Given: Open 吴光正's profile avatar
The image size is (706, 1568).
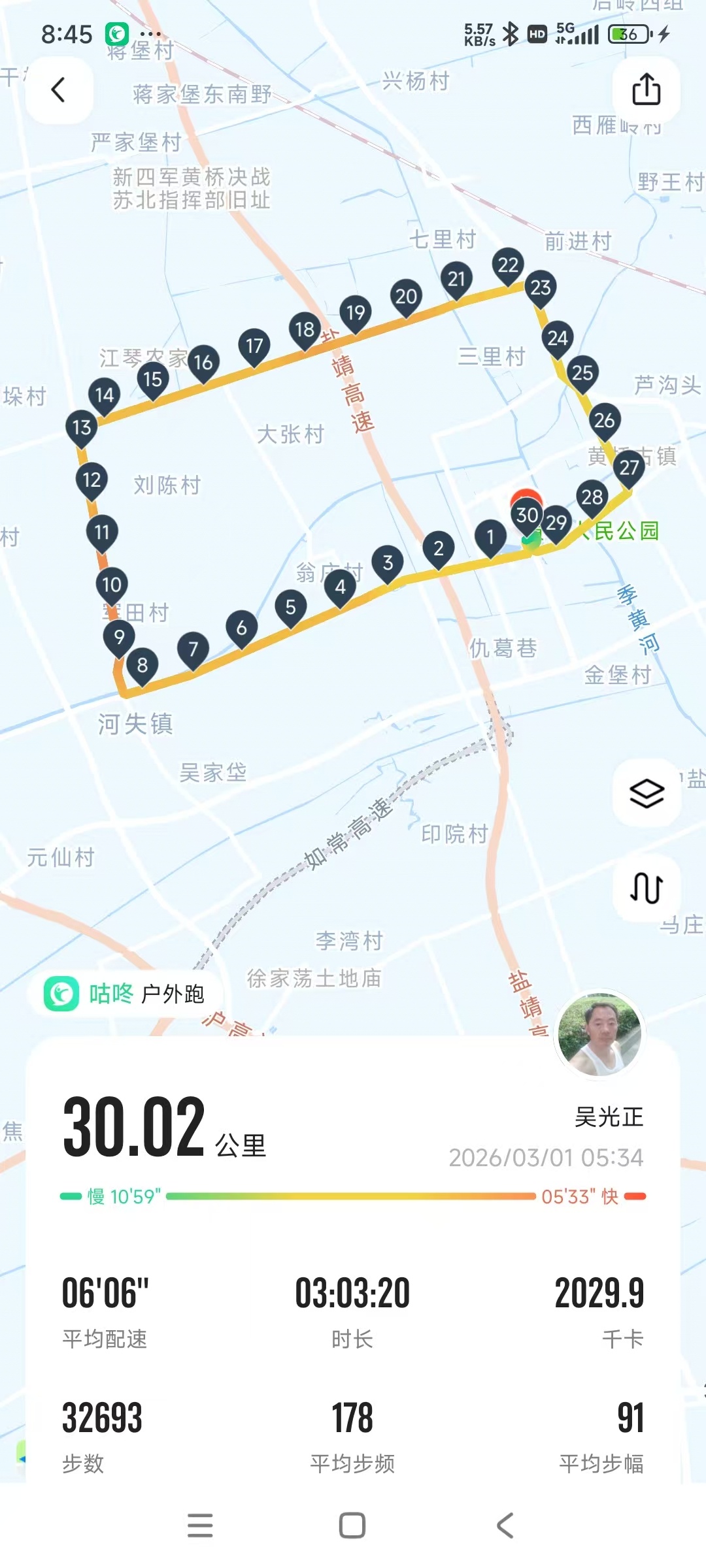Looking at the screenshot, I should [x=599, y=1035].
